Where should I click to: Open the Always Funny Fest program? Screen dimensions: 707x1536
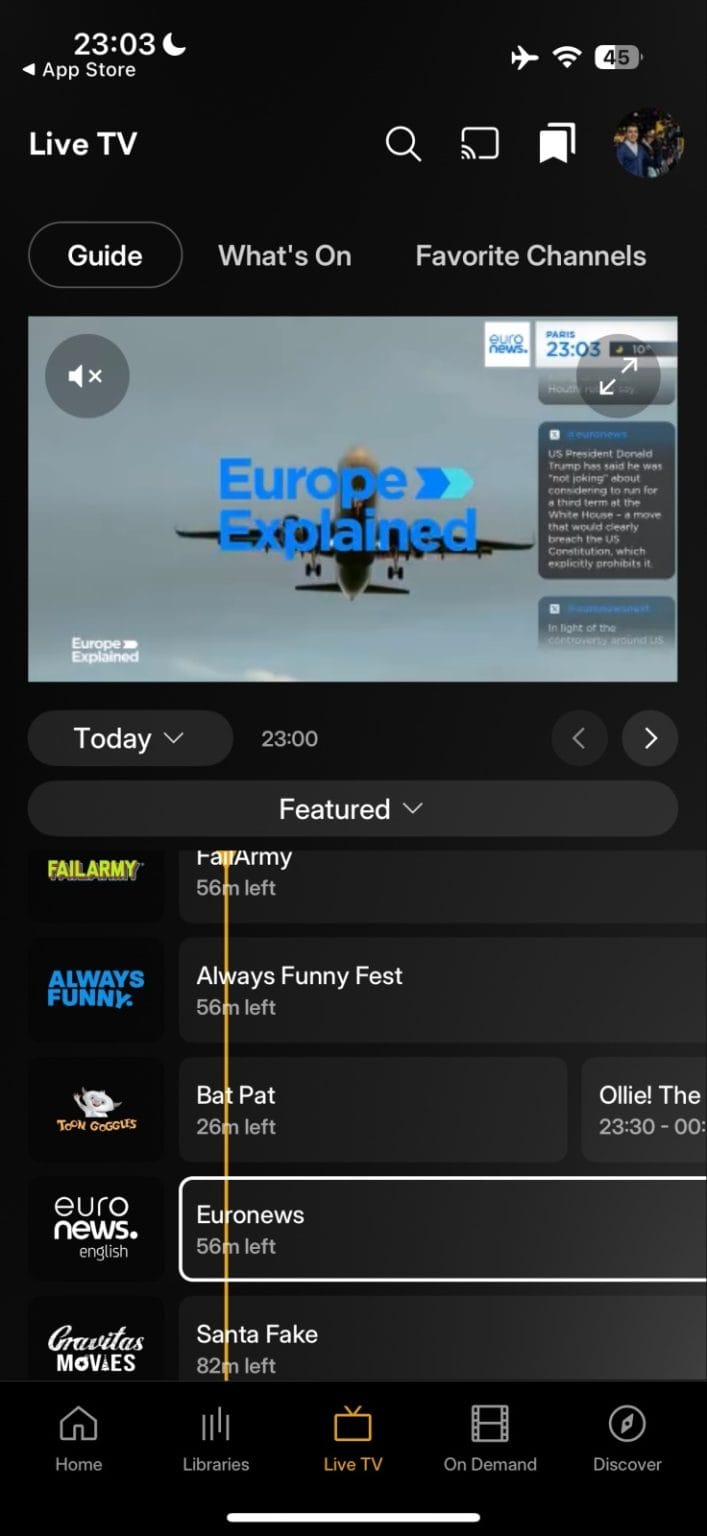(x=440, y=990)
